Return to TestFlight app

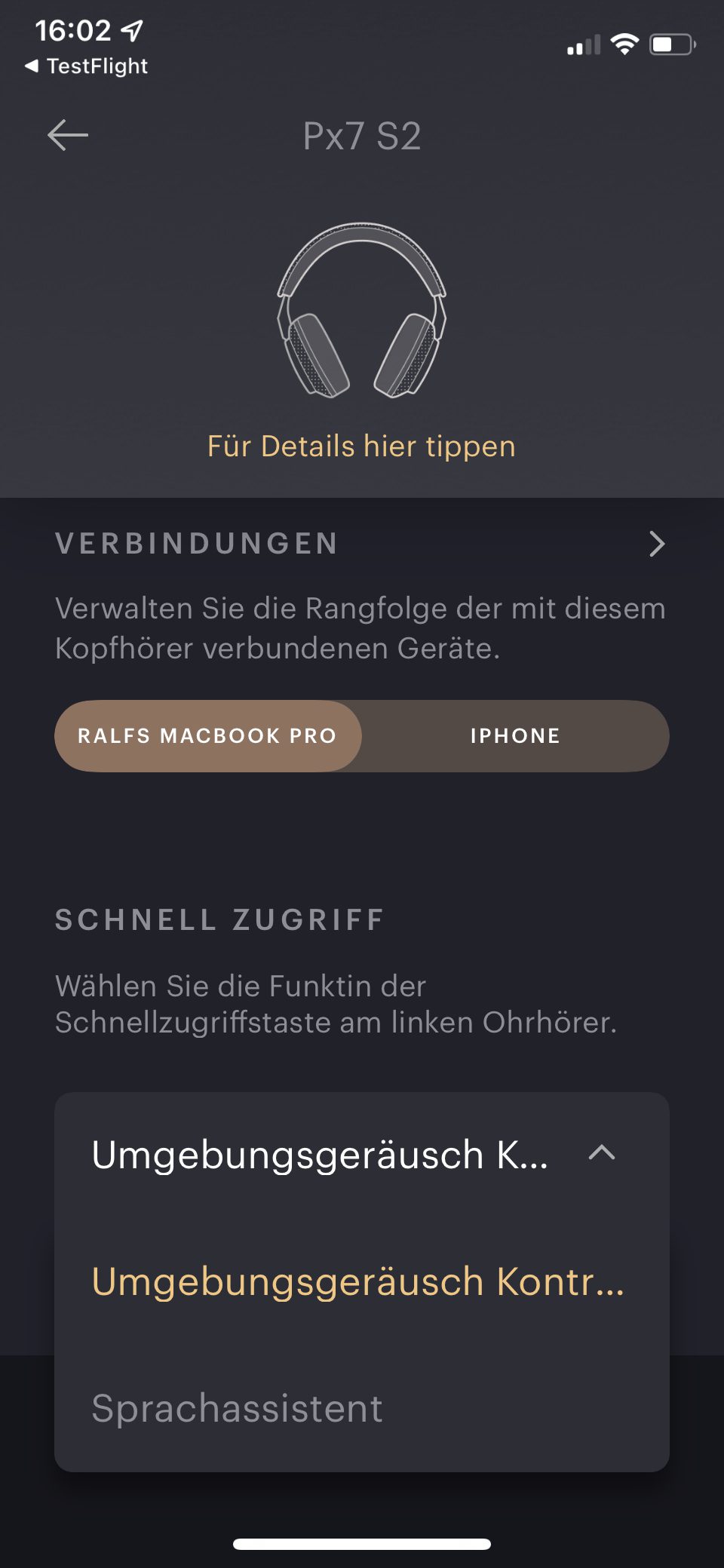coord(87,66)
